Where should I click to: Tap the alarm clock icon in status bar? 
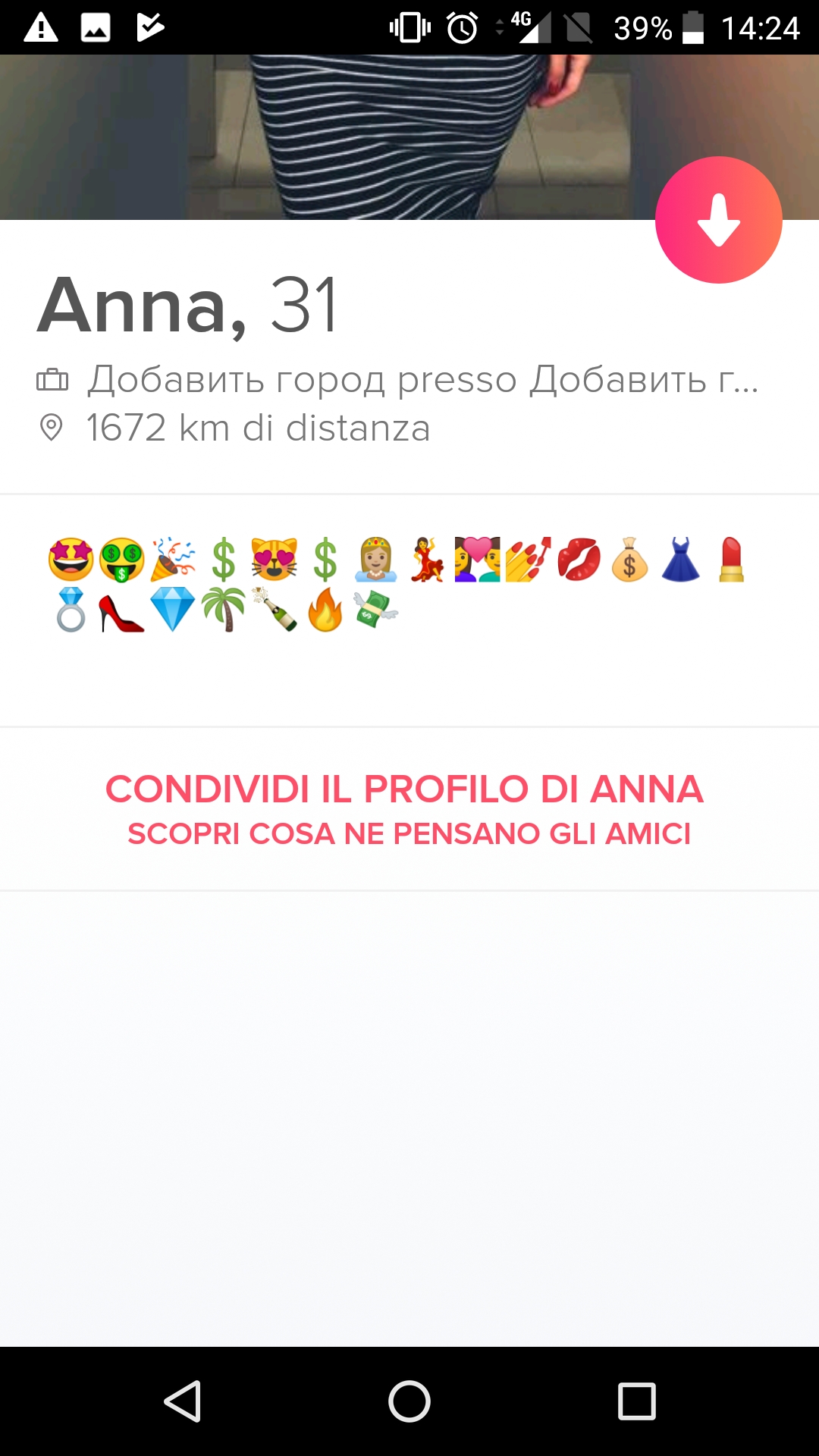(x=463, y=25)
